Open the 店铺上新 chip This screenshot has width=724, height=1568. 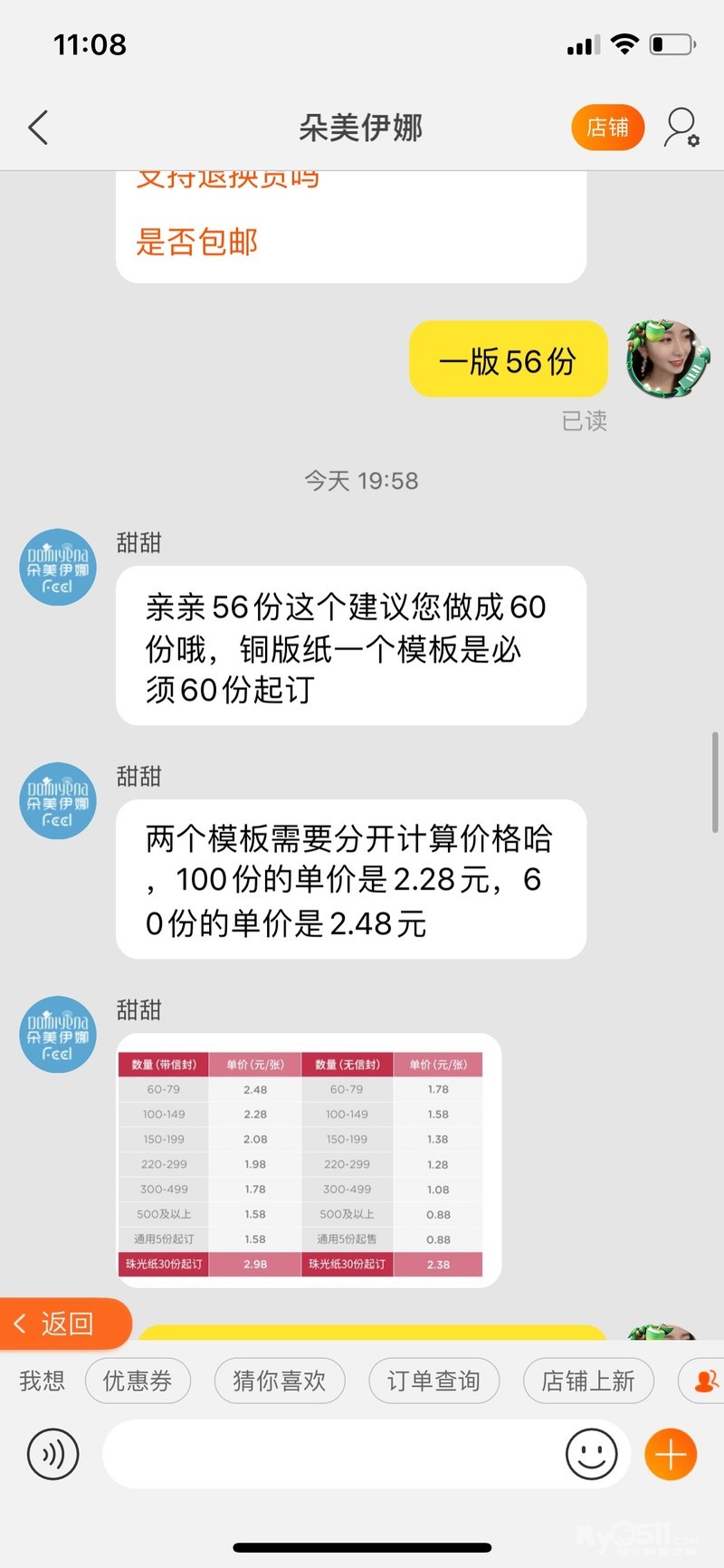point(588,1381)
